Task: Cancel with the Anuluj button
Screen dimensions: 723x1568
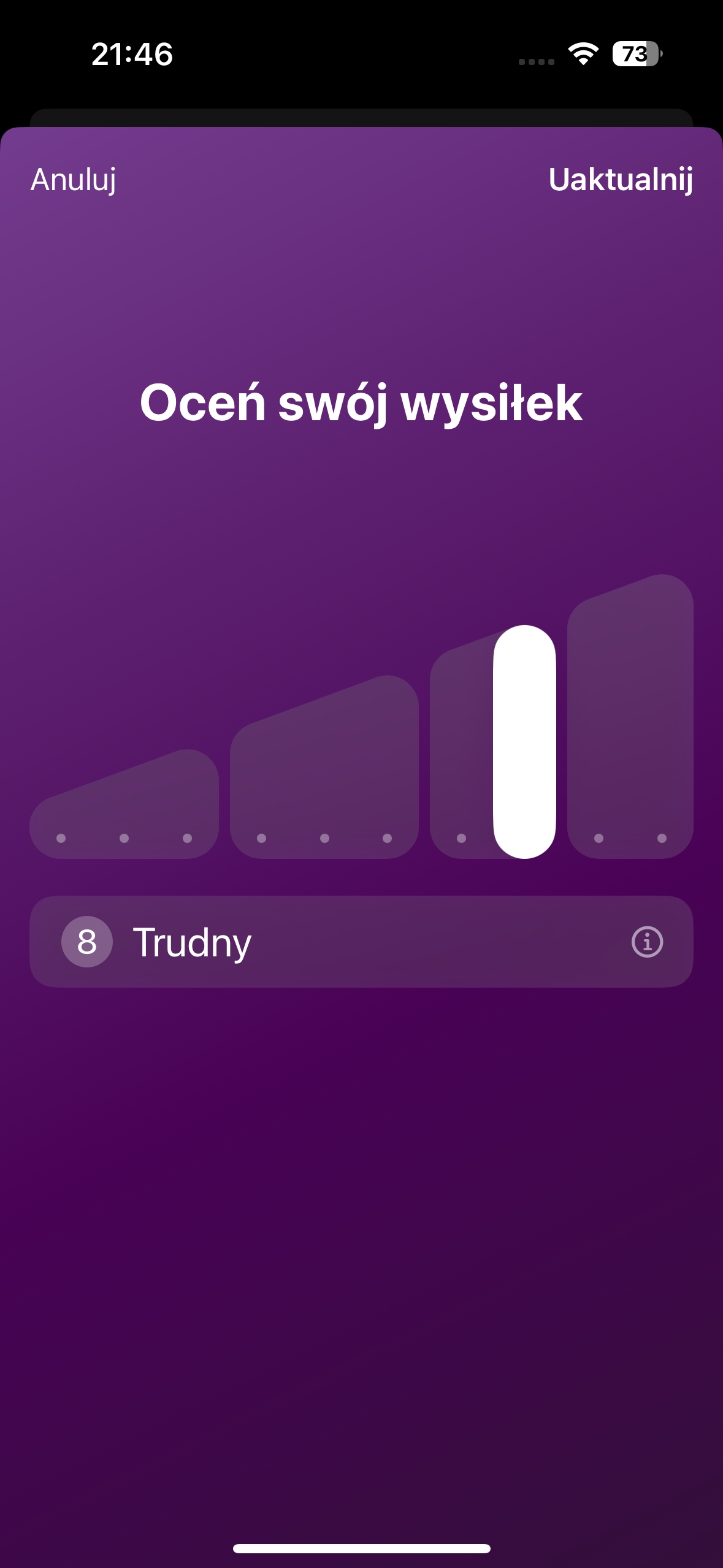Action: 74,180
